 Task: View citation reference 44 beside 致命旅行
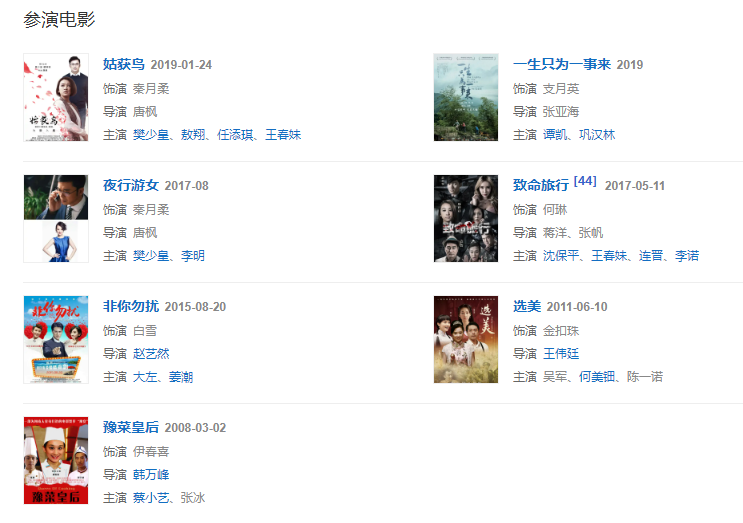point(586,181)
